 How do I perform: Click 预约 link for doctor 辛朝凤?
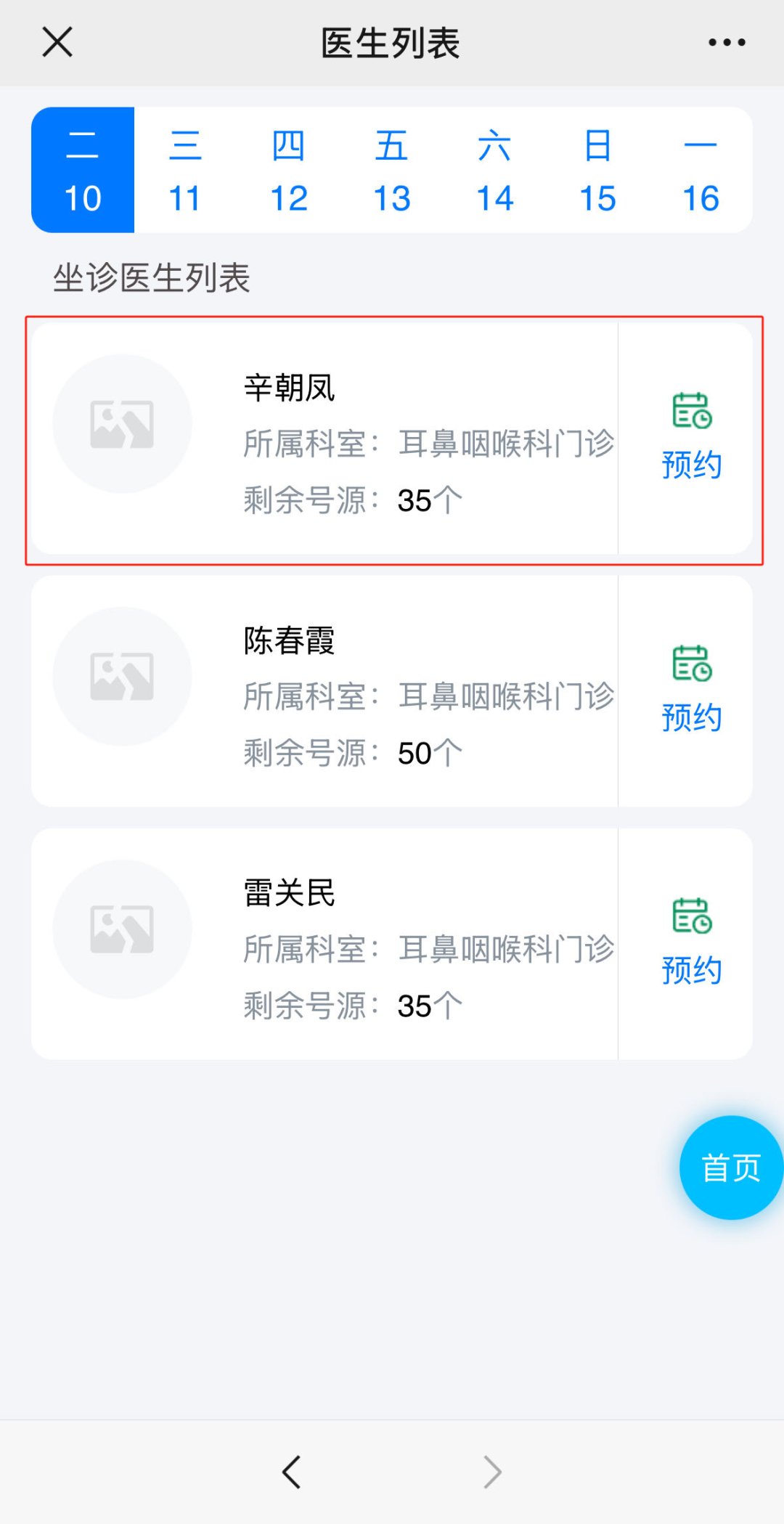[691, 467]
